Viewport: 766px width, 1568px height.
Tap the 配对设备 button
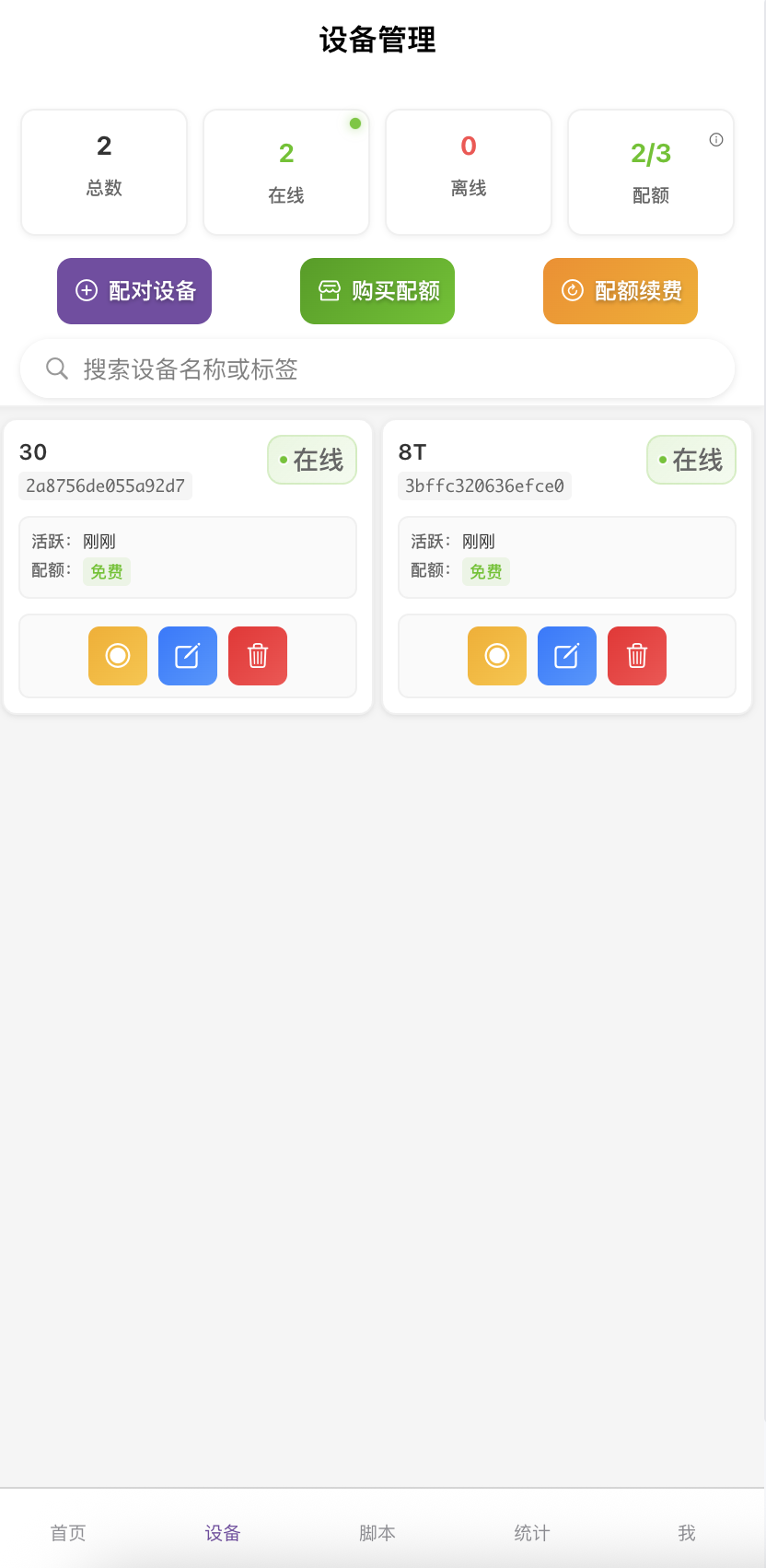(x=134, y=291)
